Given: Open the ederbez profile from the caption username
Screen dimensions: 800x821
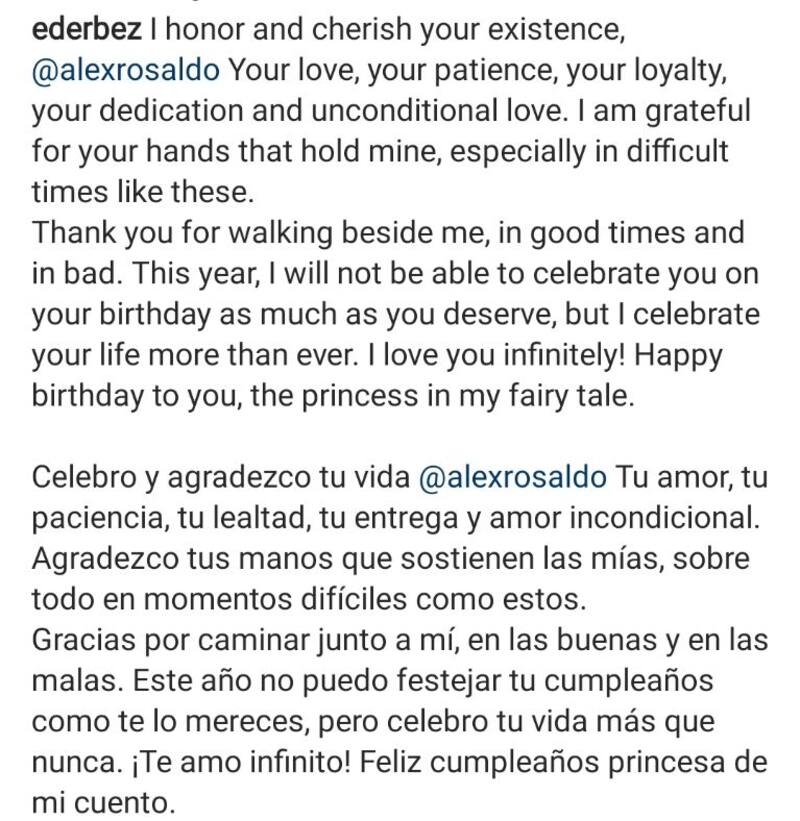Looking at the screenshot, I should click(87, 29).
